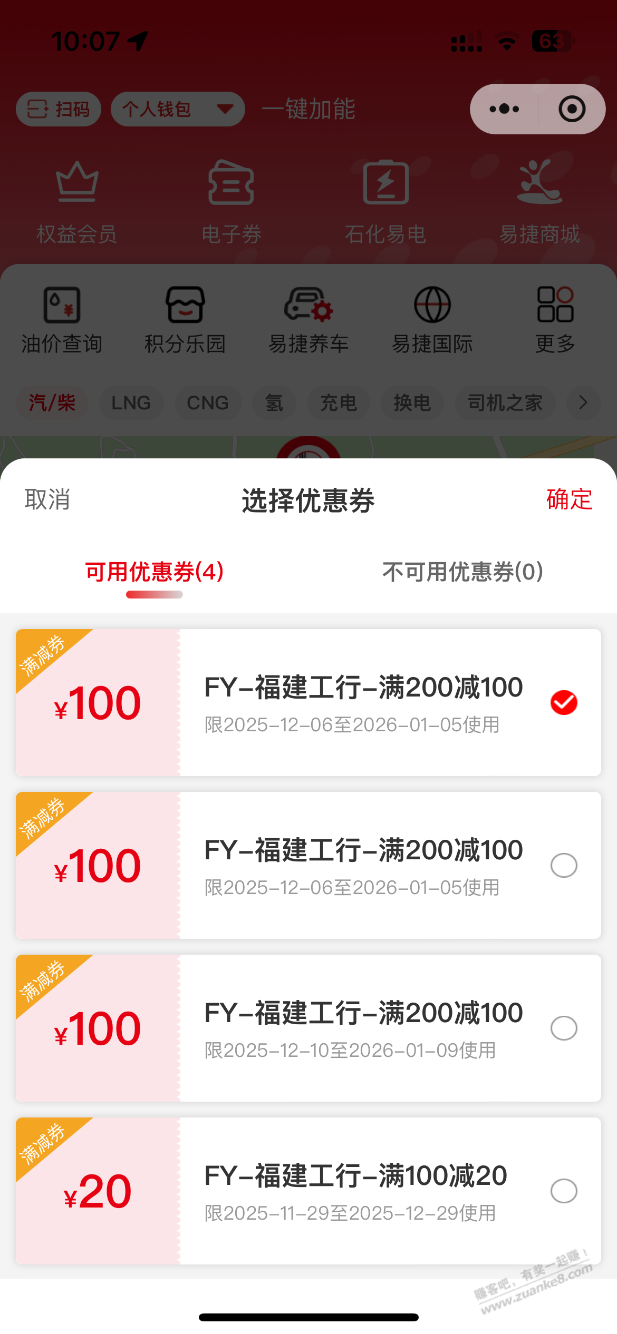Select the 满200减100 coupon valid from 2025-12-10
This screenshot has width=617, height=1334.
564,1029
